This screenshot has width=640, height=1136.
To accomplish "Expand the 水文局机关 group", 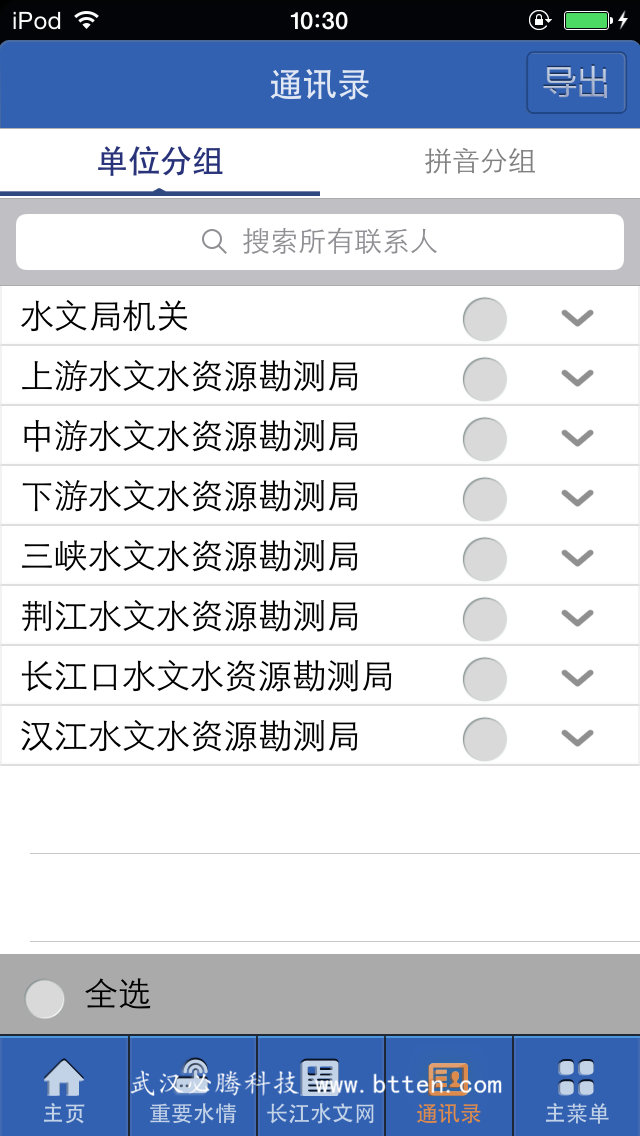I will click(x=578, y=318).
